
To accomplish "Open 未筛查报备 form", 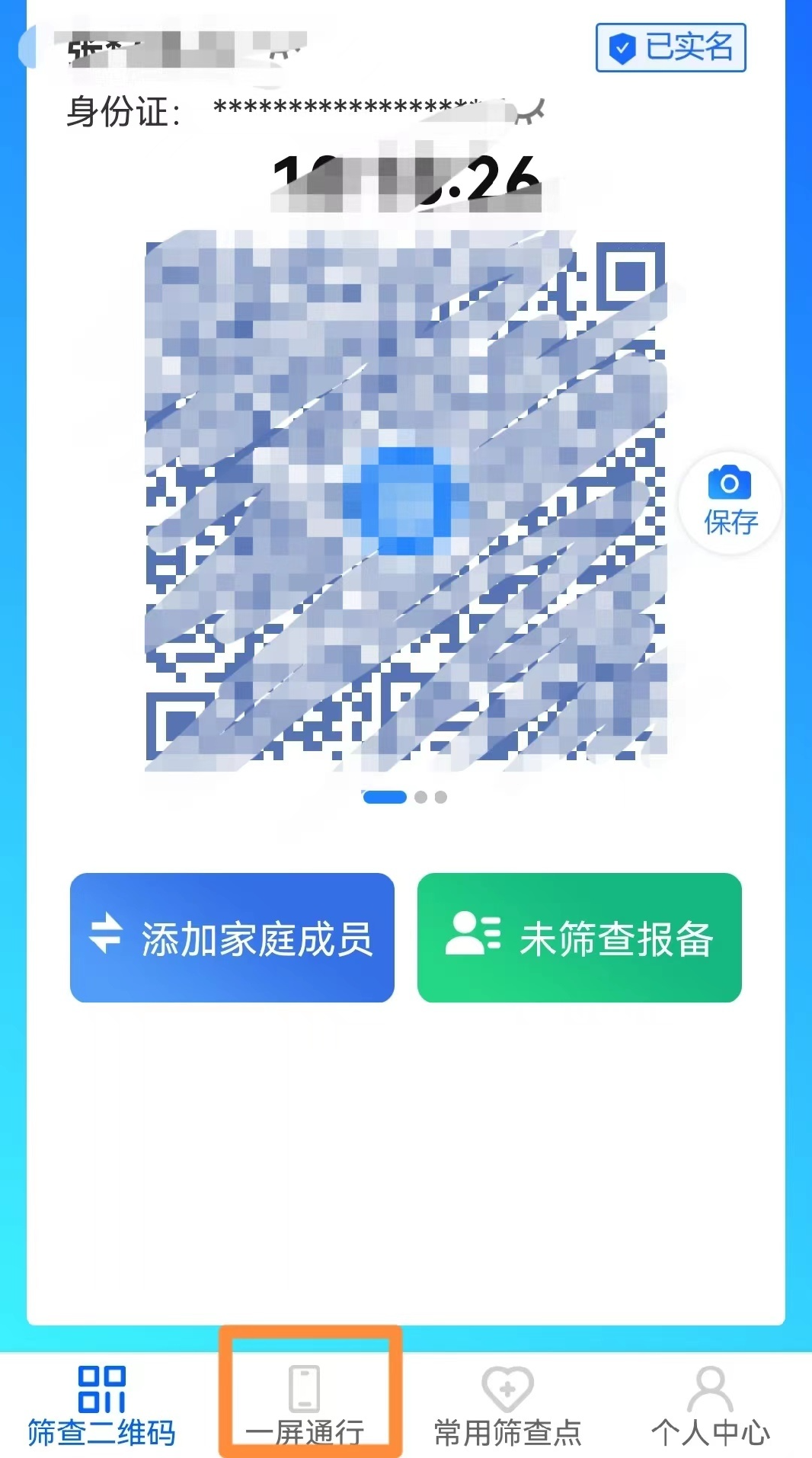I will 579,938.
